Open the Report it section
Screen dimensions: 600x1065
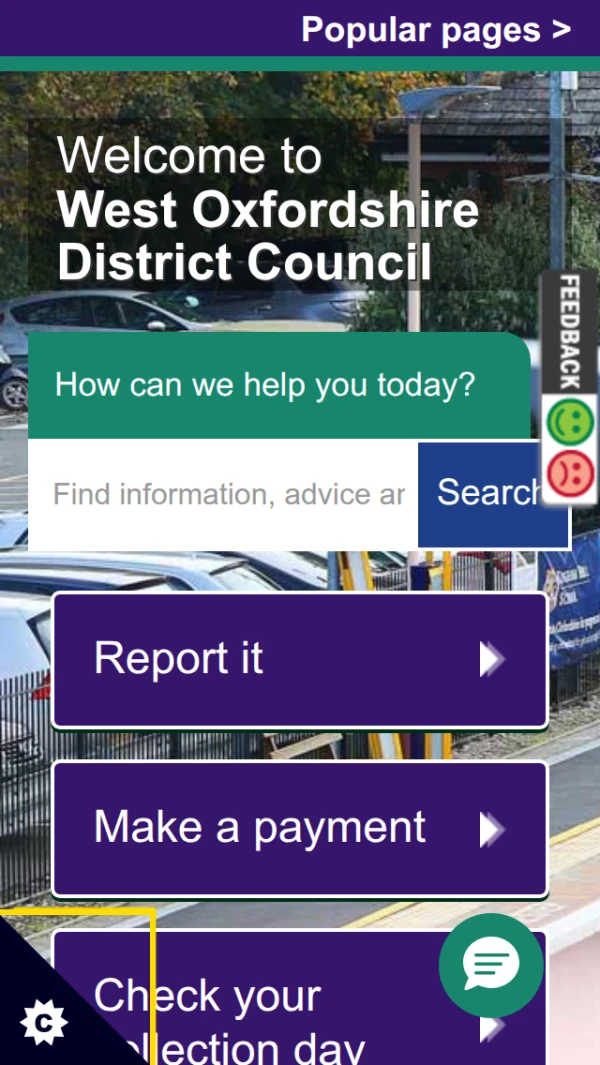(299, 660)
